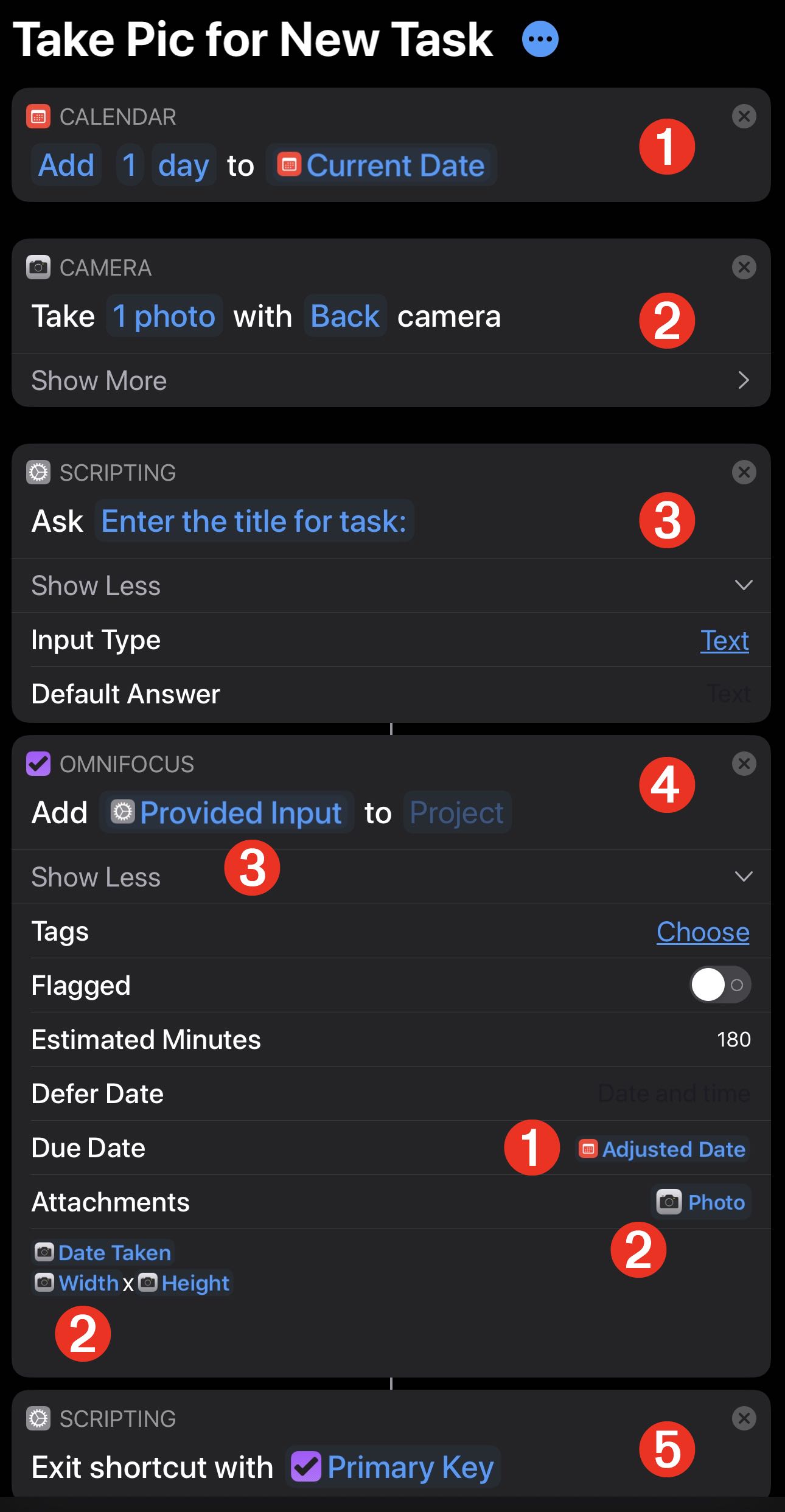Tap the Provided Input variable
The image size is (785, 1512).
coord(226,813)
